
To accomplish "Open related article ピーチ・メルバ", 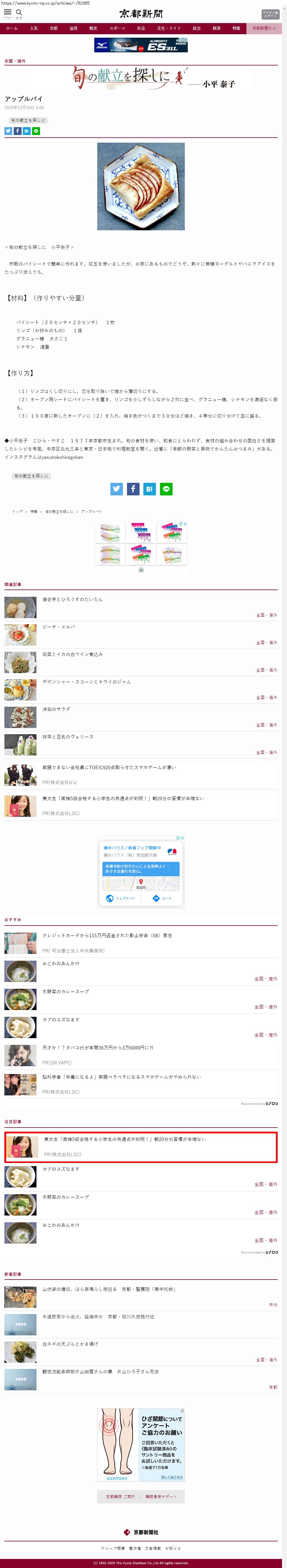I will tap(59, 627).
